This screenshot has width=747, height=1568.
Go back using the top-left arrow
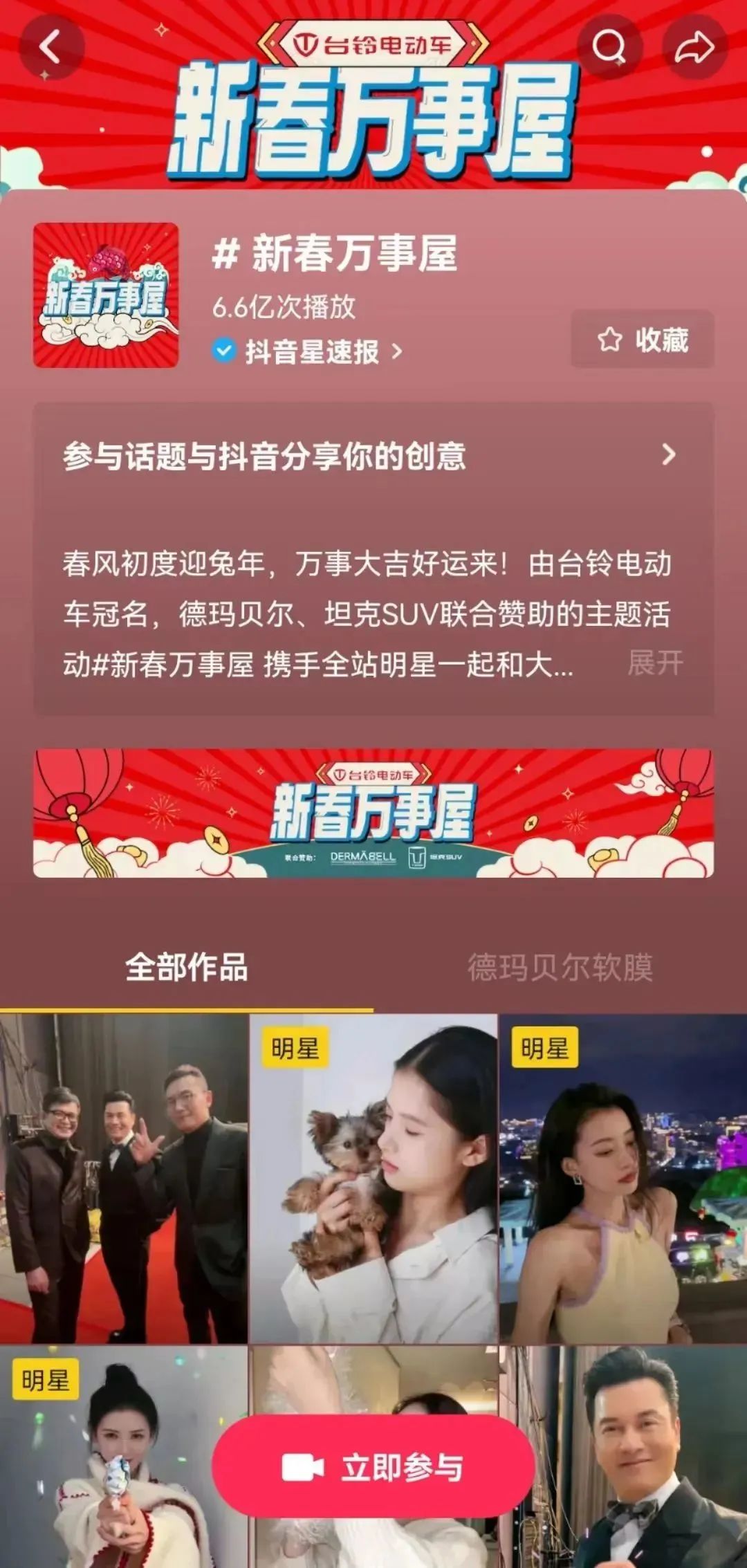50,47
